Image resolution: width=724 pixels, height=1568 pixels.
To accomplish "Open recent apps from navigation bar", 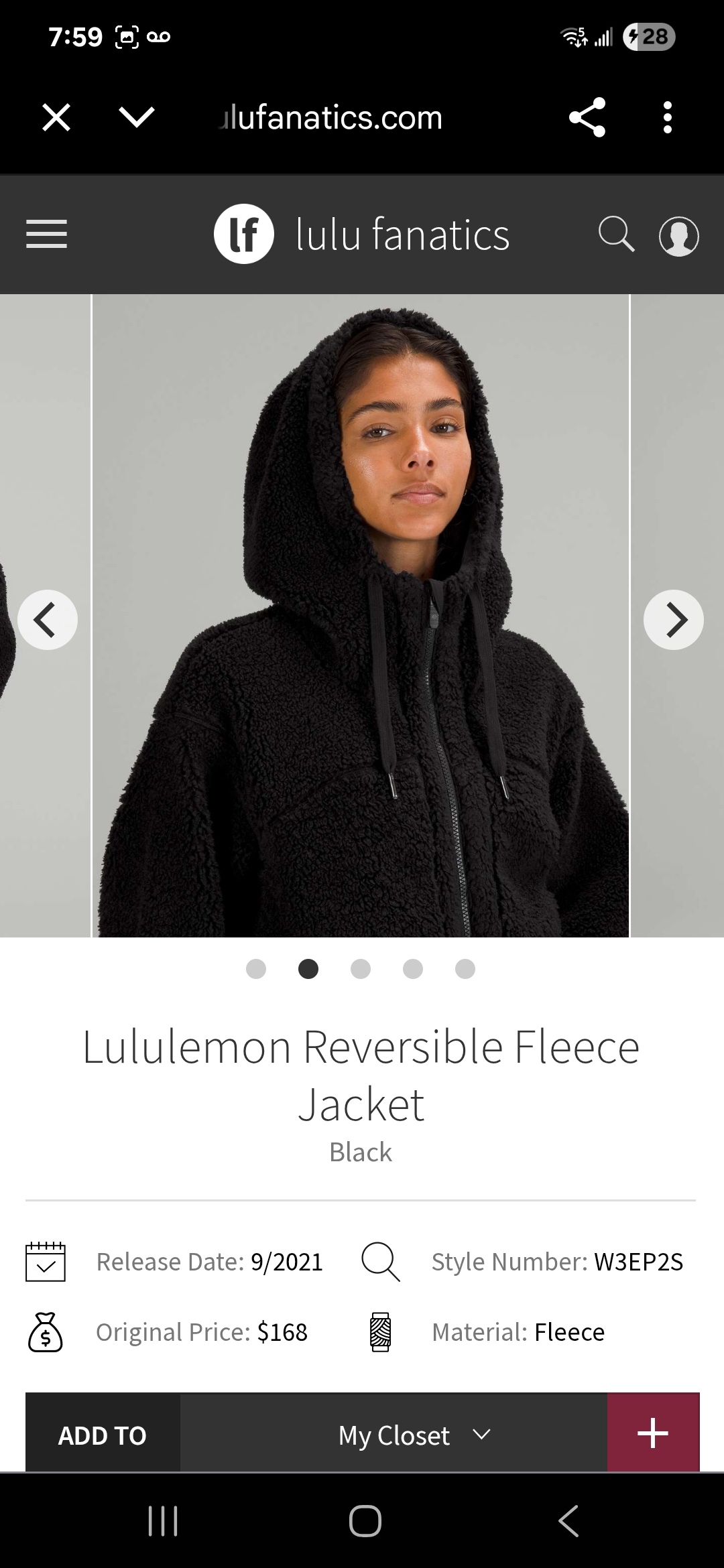I will [163, 1520].
